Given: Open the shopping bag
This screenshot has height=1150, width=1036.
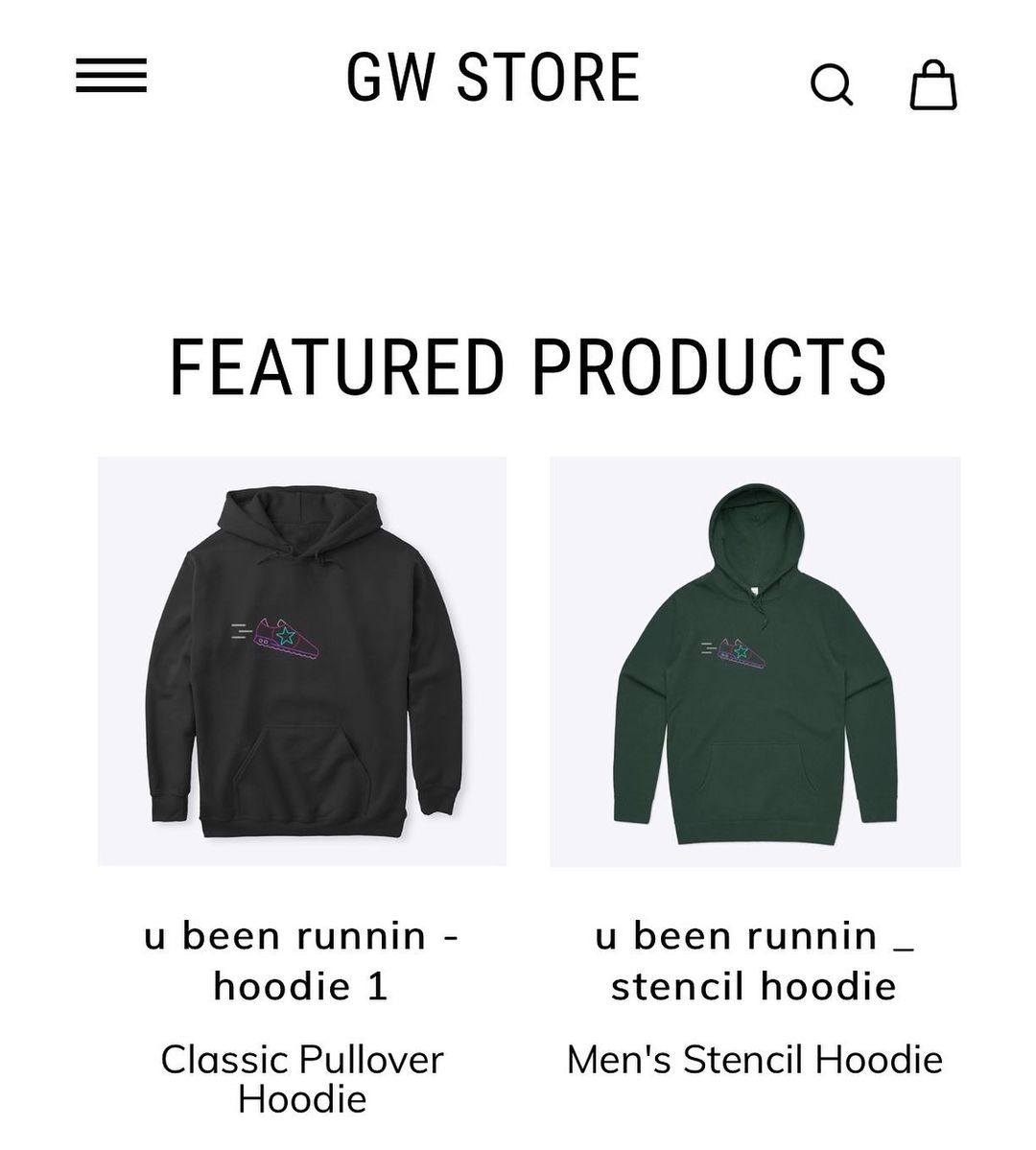Looking at the screenshot, I should pyautogui.click(x=933, y=85).
